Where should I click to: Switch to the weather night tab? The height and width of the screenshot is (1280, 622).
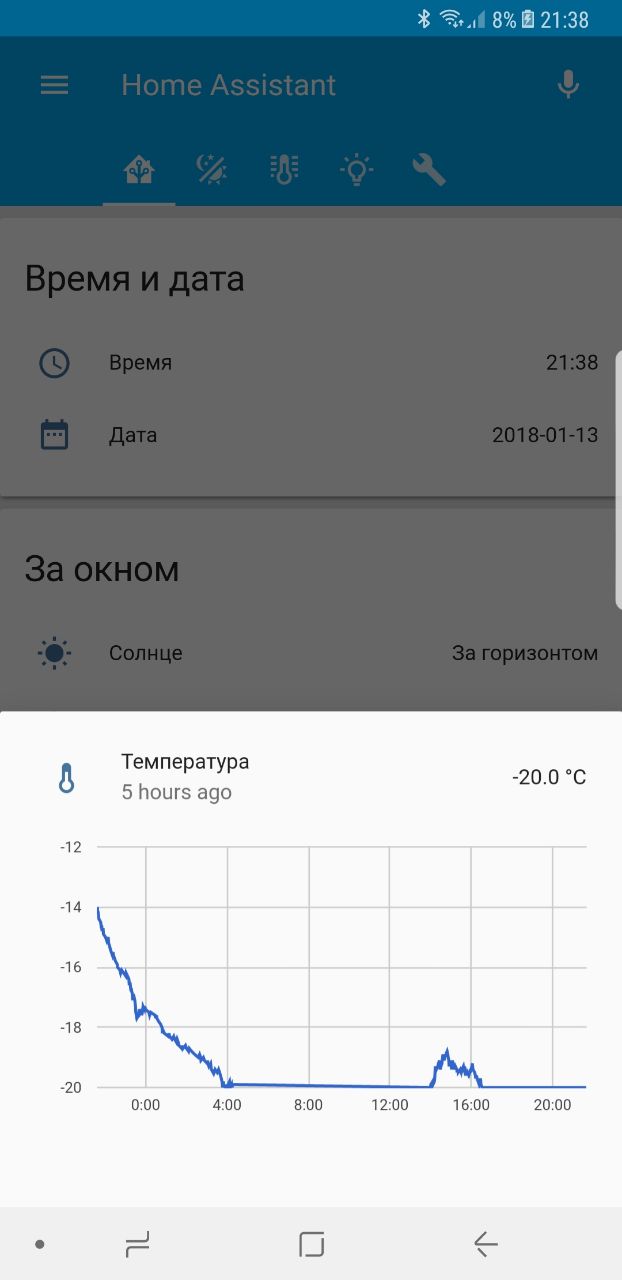[x=211, y=170]
